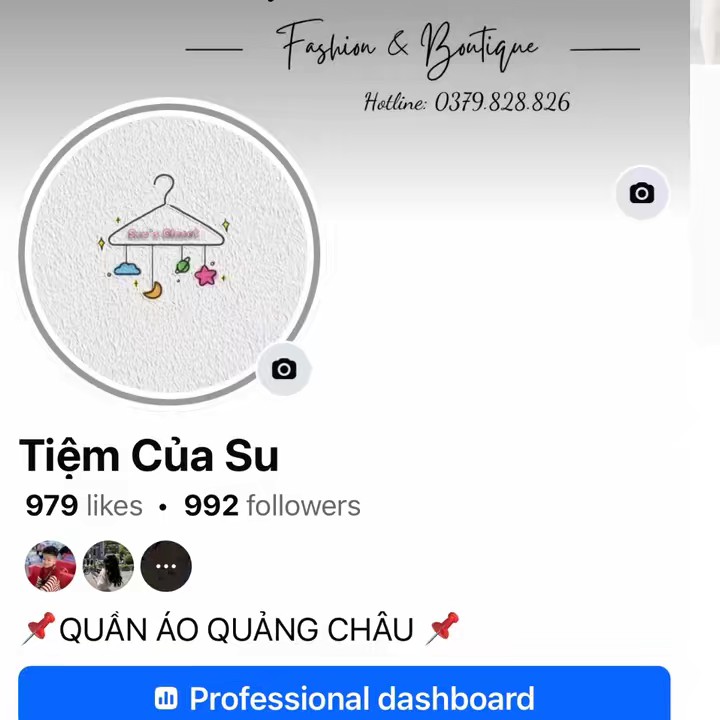View the Tiệm Của Su profile picture
Screen dimensions: 720x720
168,252
